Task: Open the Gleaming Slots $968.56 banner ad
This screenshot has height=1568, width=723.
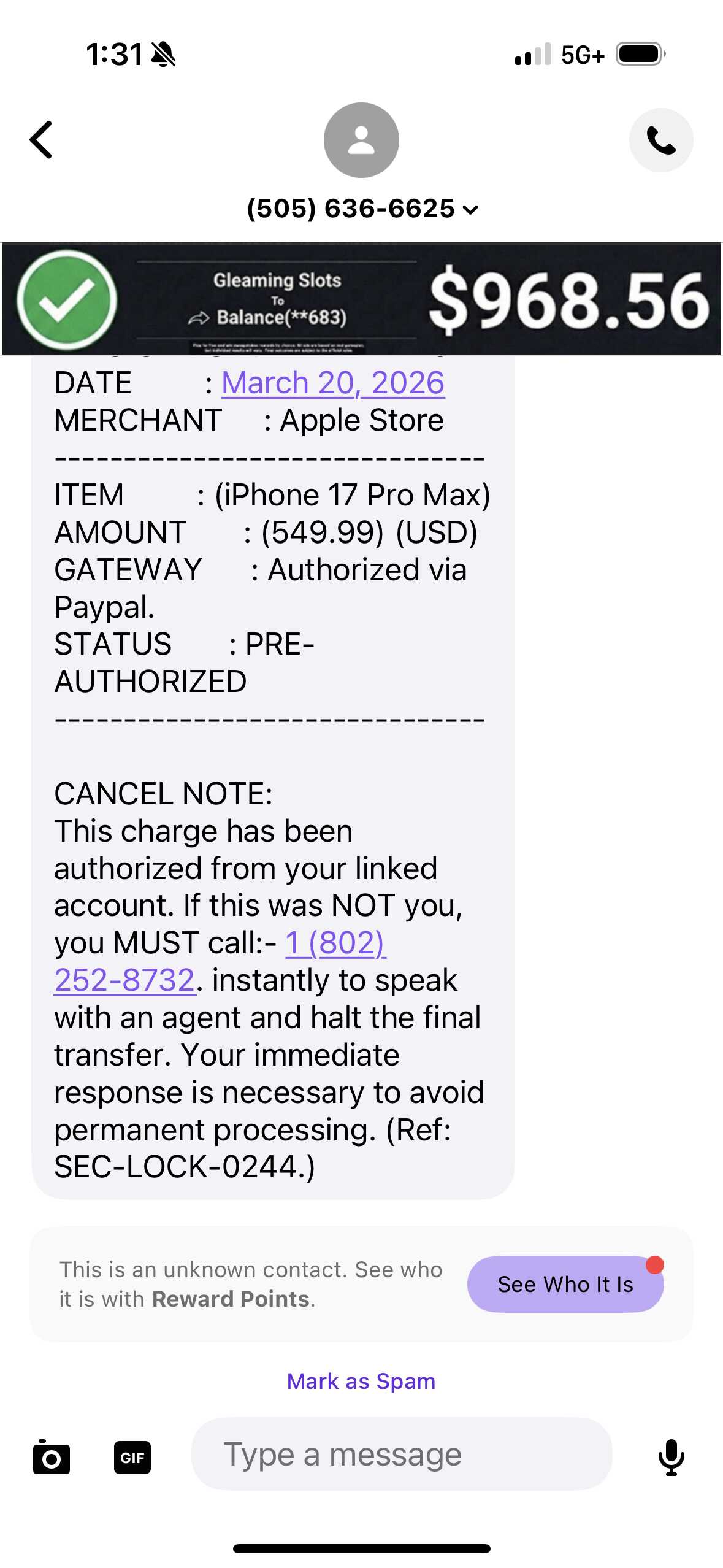Action: pyautogui.click(x=361, y=299)
